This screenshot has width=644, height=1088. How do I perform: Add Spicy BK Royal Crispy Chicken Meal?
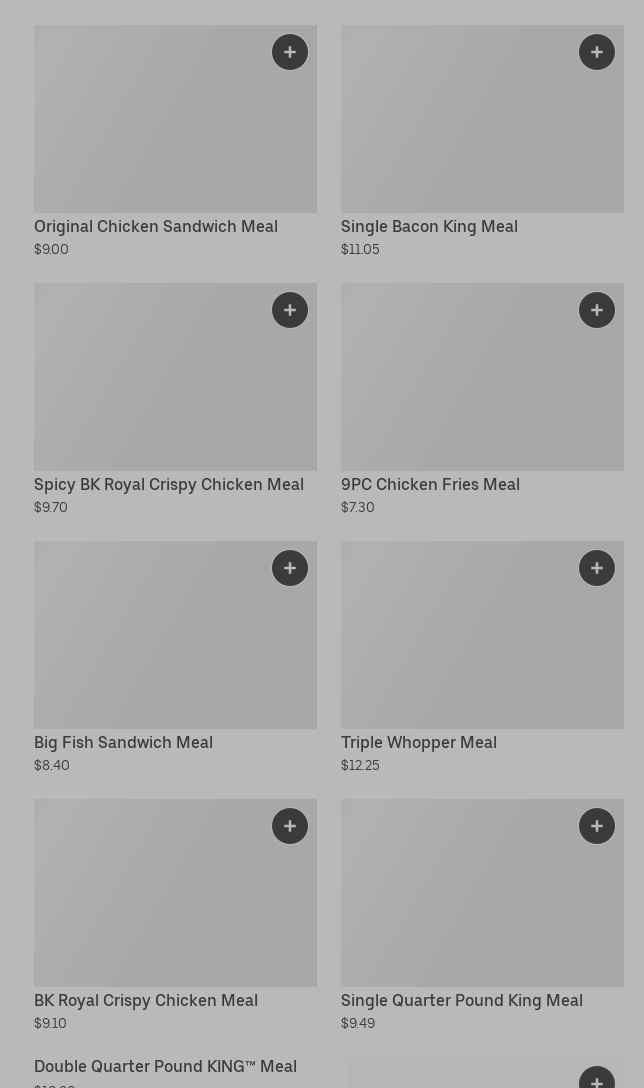[290, 310]
